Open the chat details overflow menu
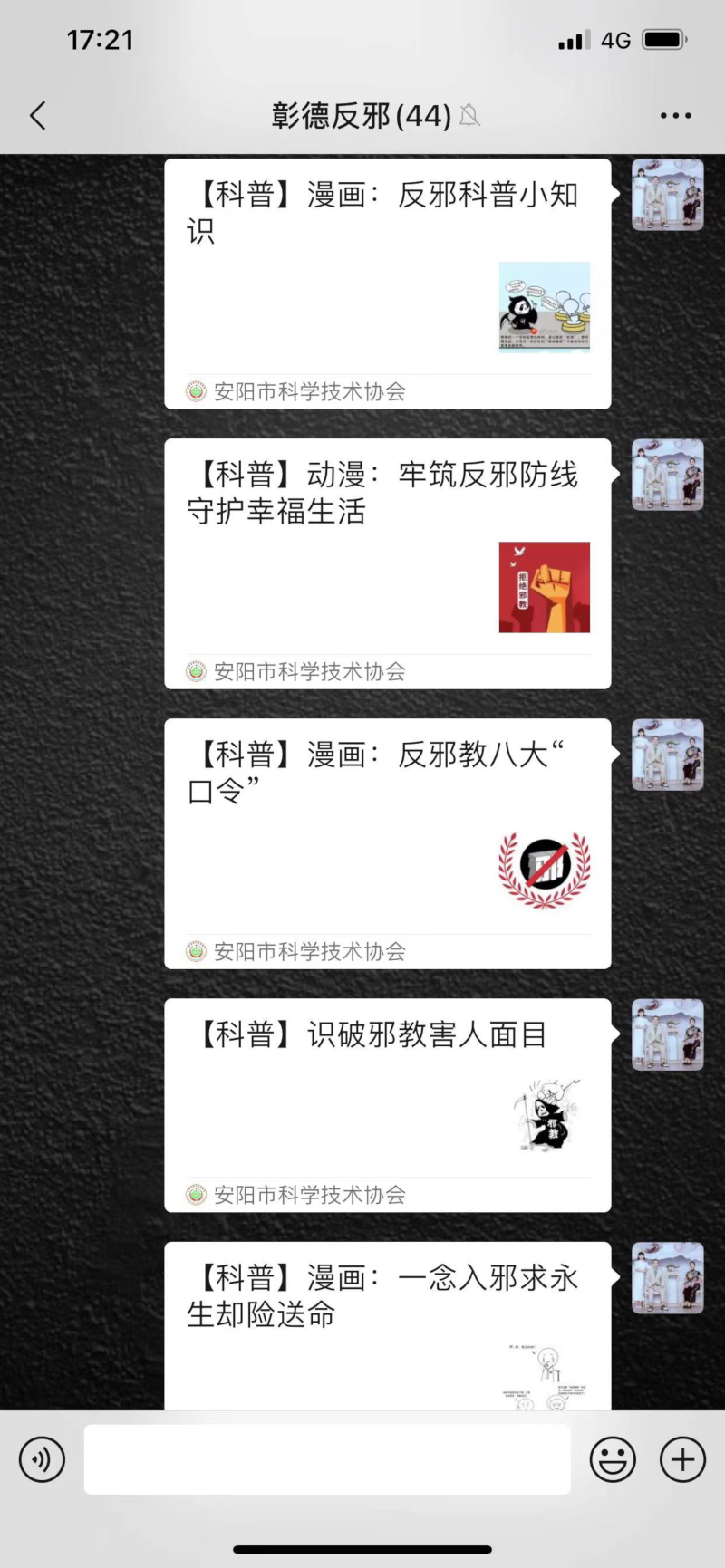Screen dimensions: 725x1568 (675, 116)
